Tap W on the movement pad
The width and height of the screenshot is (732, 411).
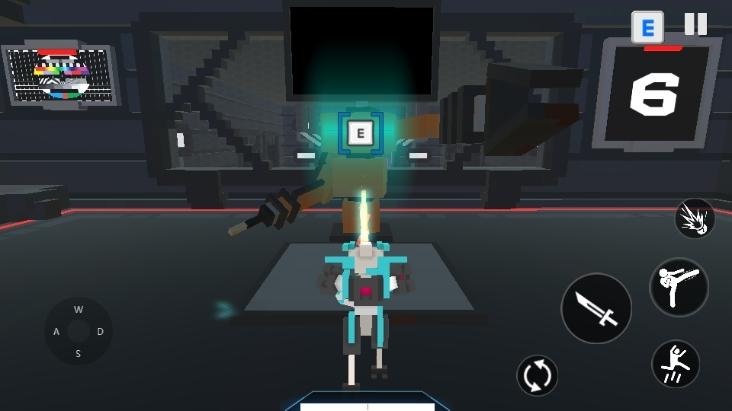pos(78,309)
